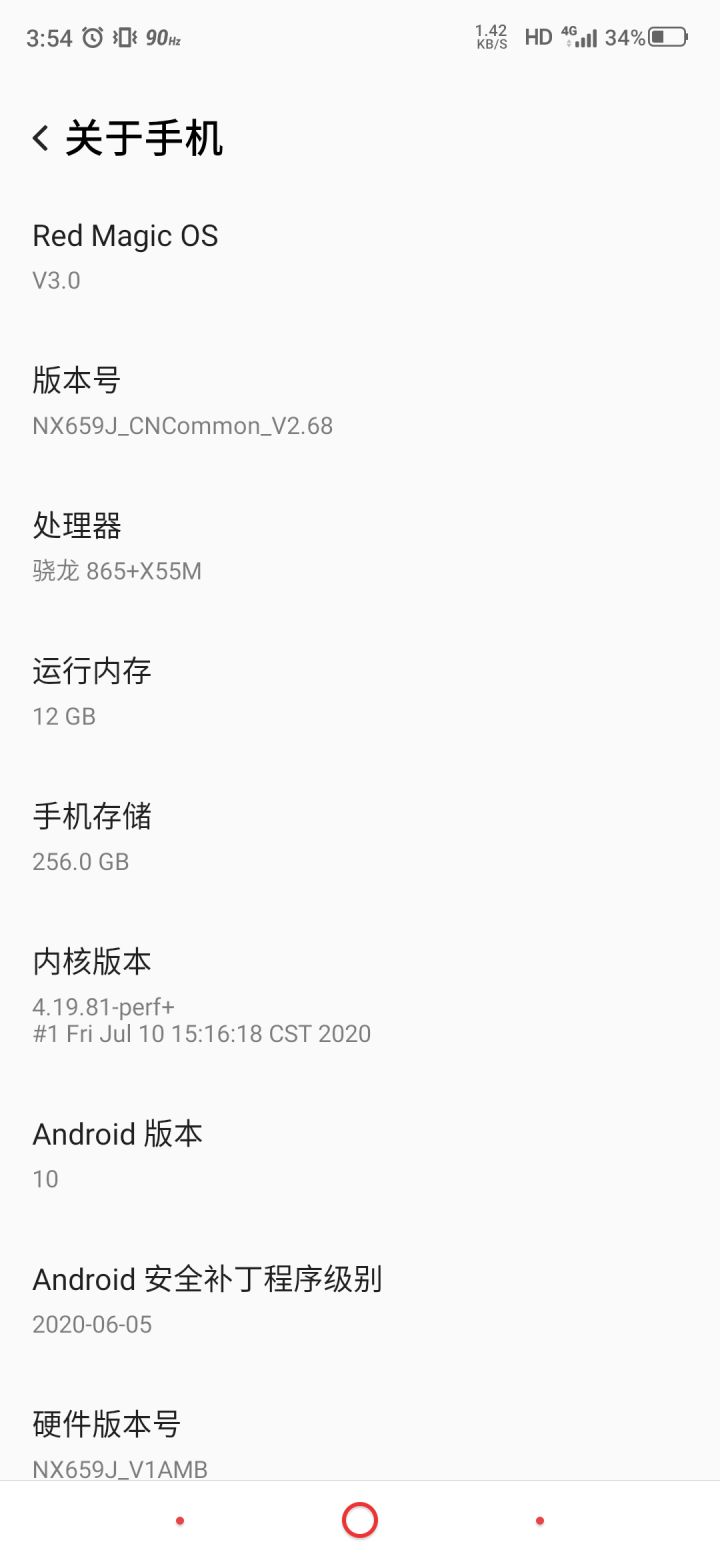Viewport: 720px width, 1560px height.
Task: Select the 内核版本 row
Action: 360,997
